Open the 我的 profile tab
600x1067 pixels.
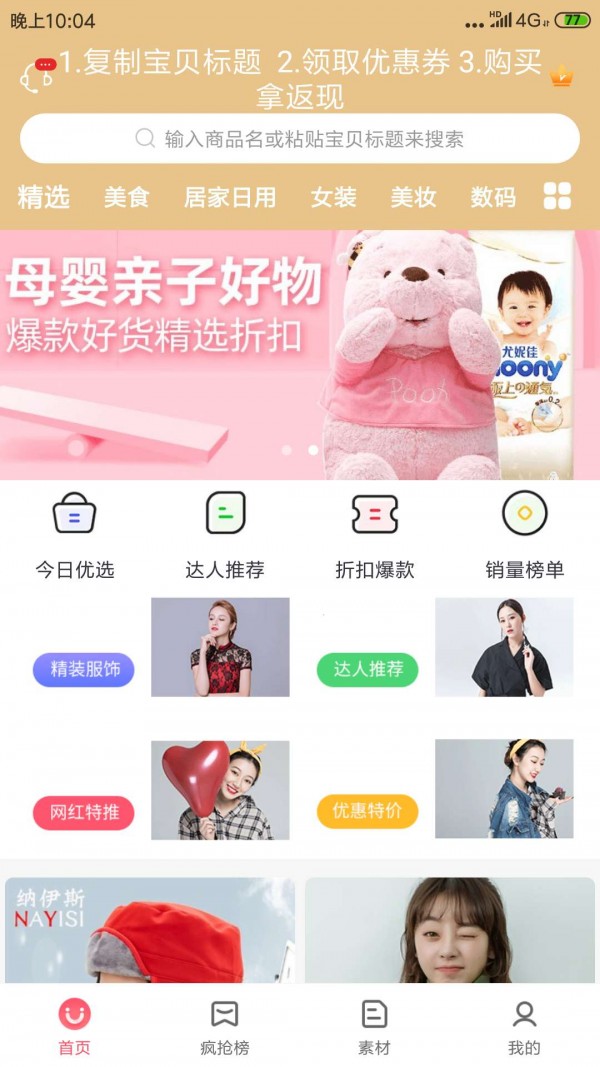[525, 1028]
